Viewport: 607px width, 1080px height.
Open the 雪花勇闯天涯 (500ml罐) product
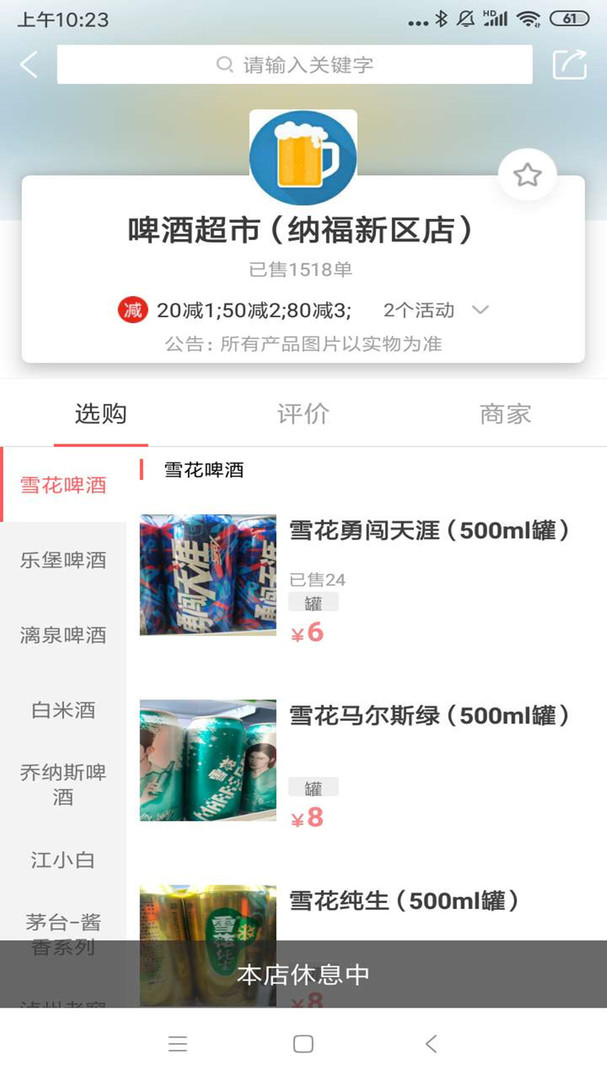tap(429, 531)
